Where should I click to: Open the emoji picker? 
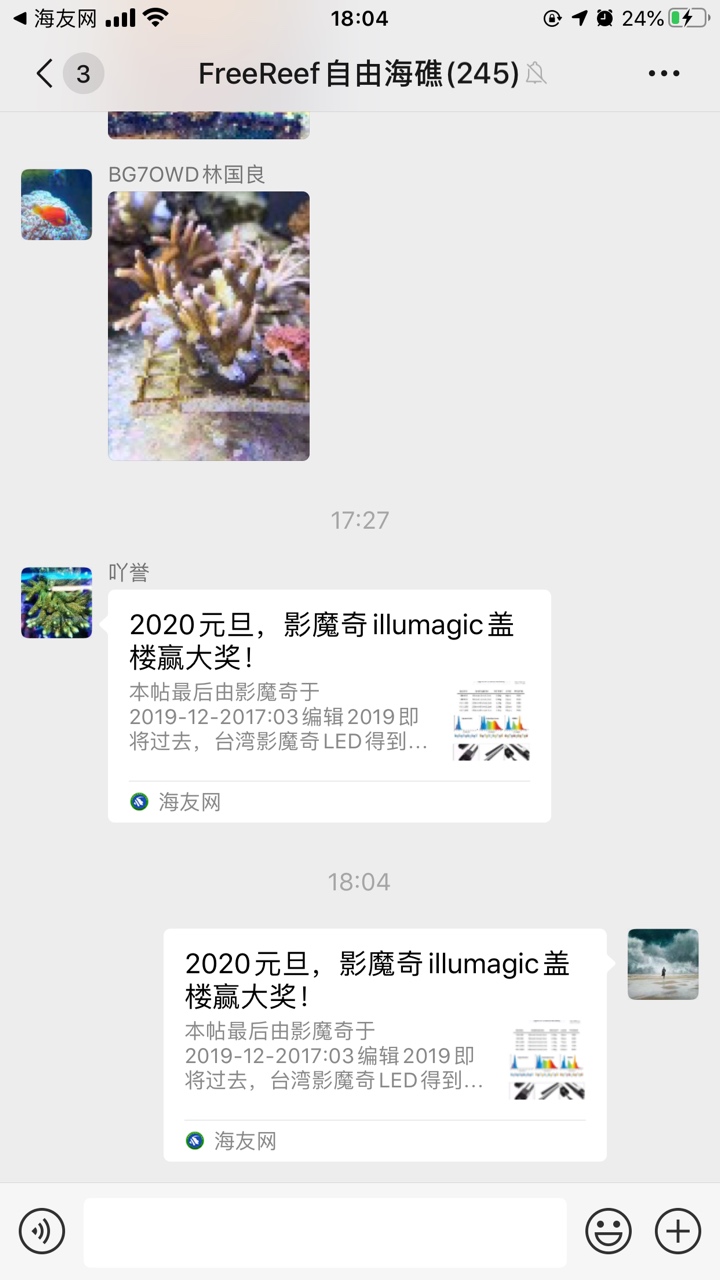[608, 1231]
